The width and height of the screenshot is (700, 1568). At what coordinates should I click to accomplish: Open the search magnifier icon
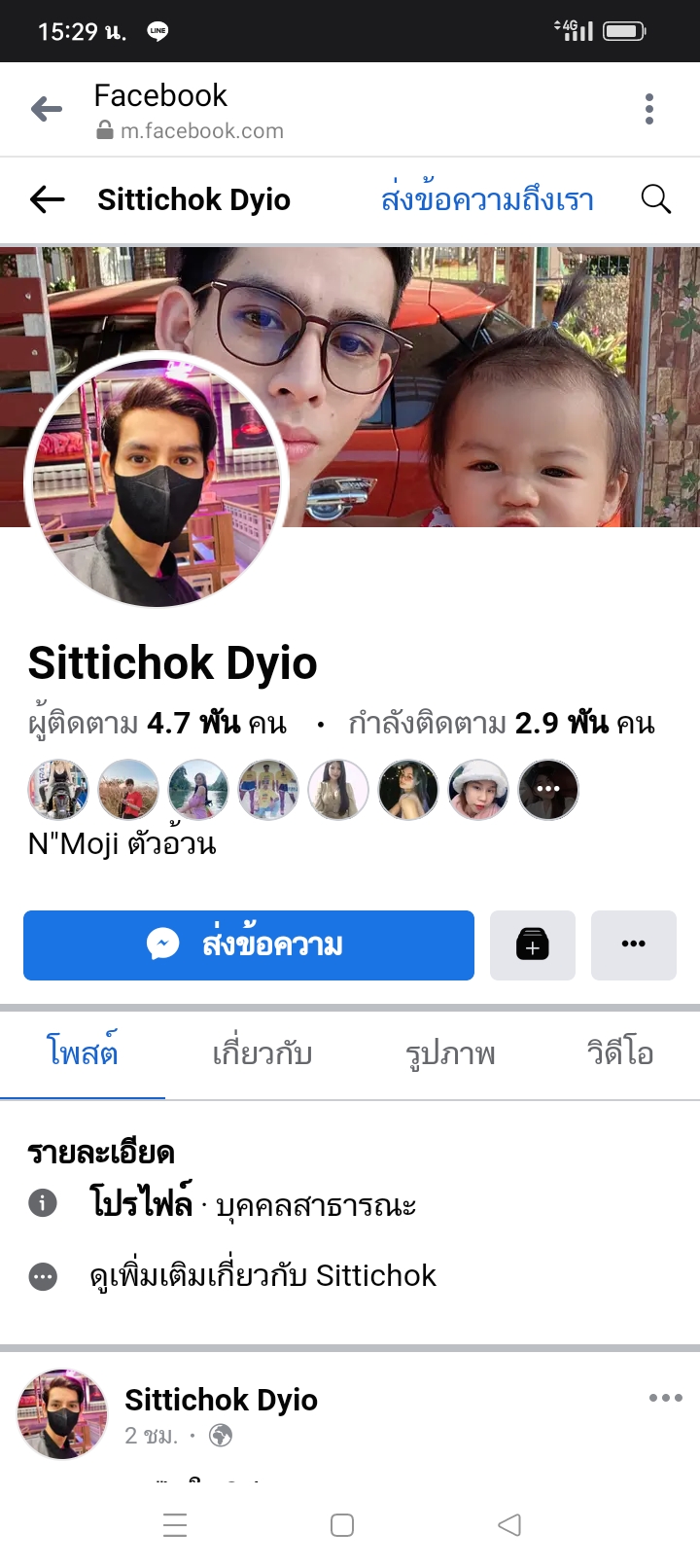coord(656,199)
